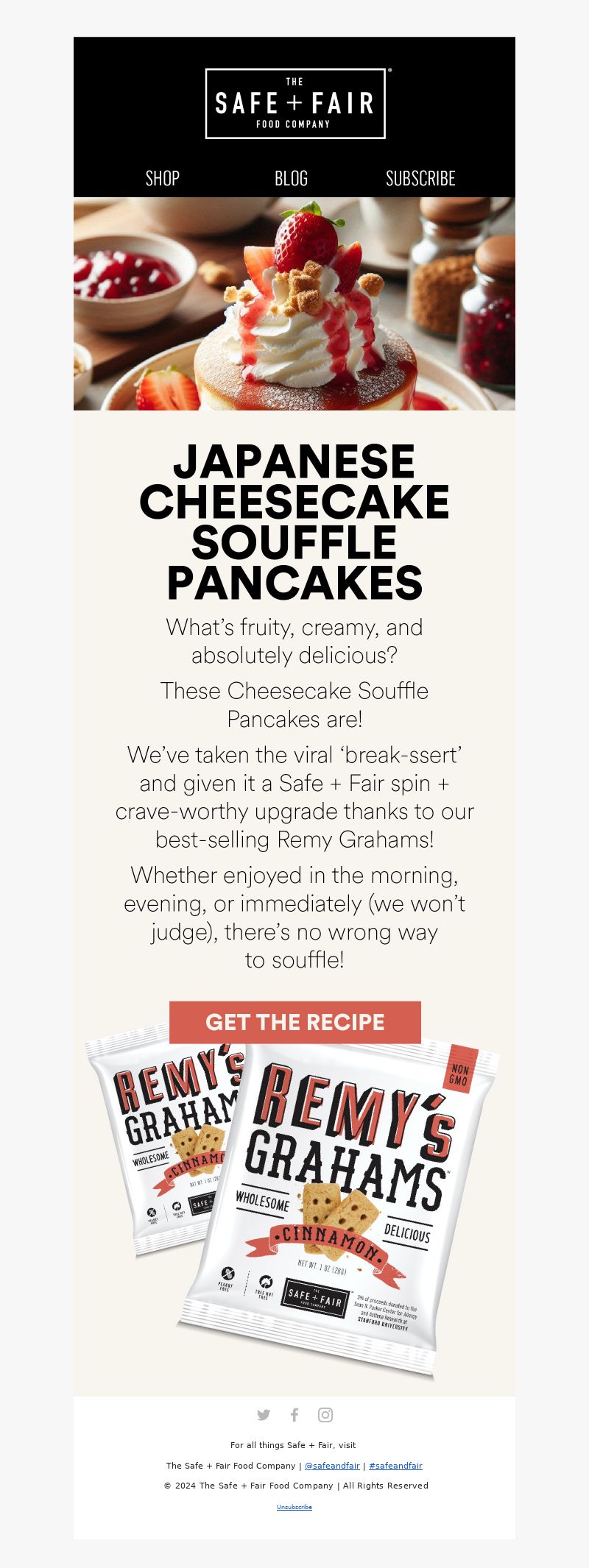Open the Instagram icon

click(x=325, y=1415)
